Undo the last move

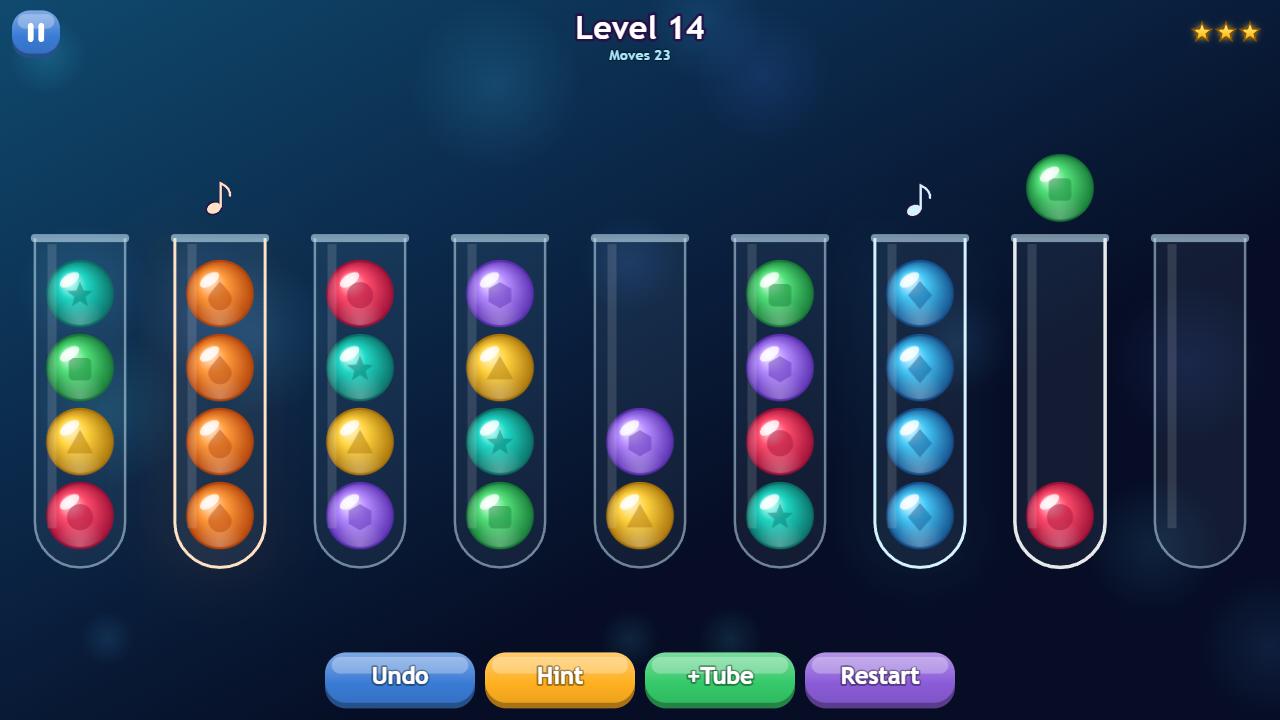tap(400, 679)
